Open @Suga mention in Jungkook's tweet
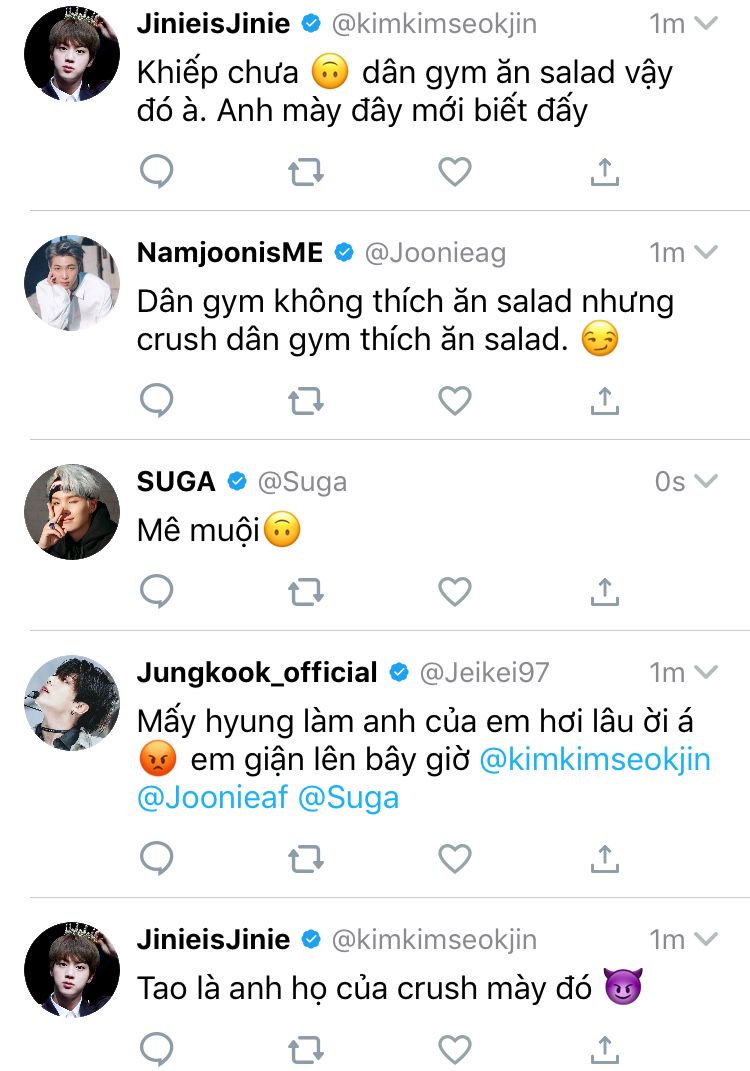This screenshot has height=1071, width=750. click(x=349, y=798)
